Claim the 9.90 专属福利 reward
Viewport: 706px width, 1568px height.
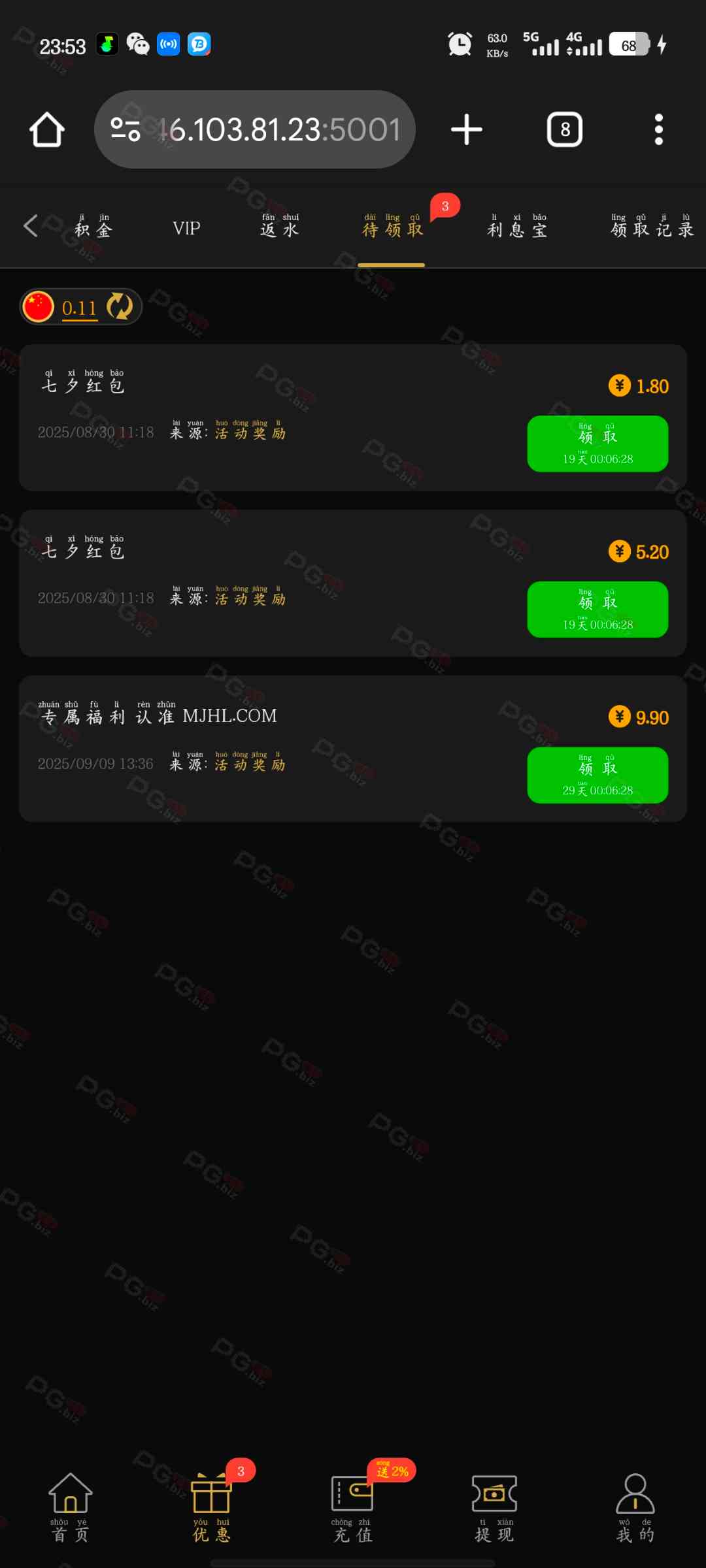coord(597,775)
